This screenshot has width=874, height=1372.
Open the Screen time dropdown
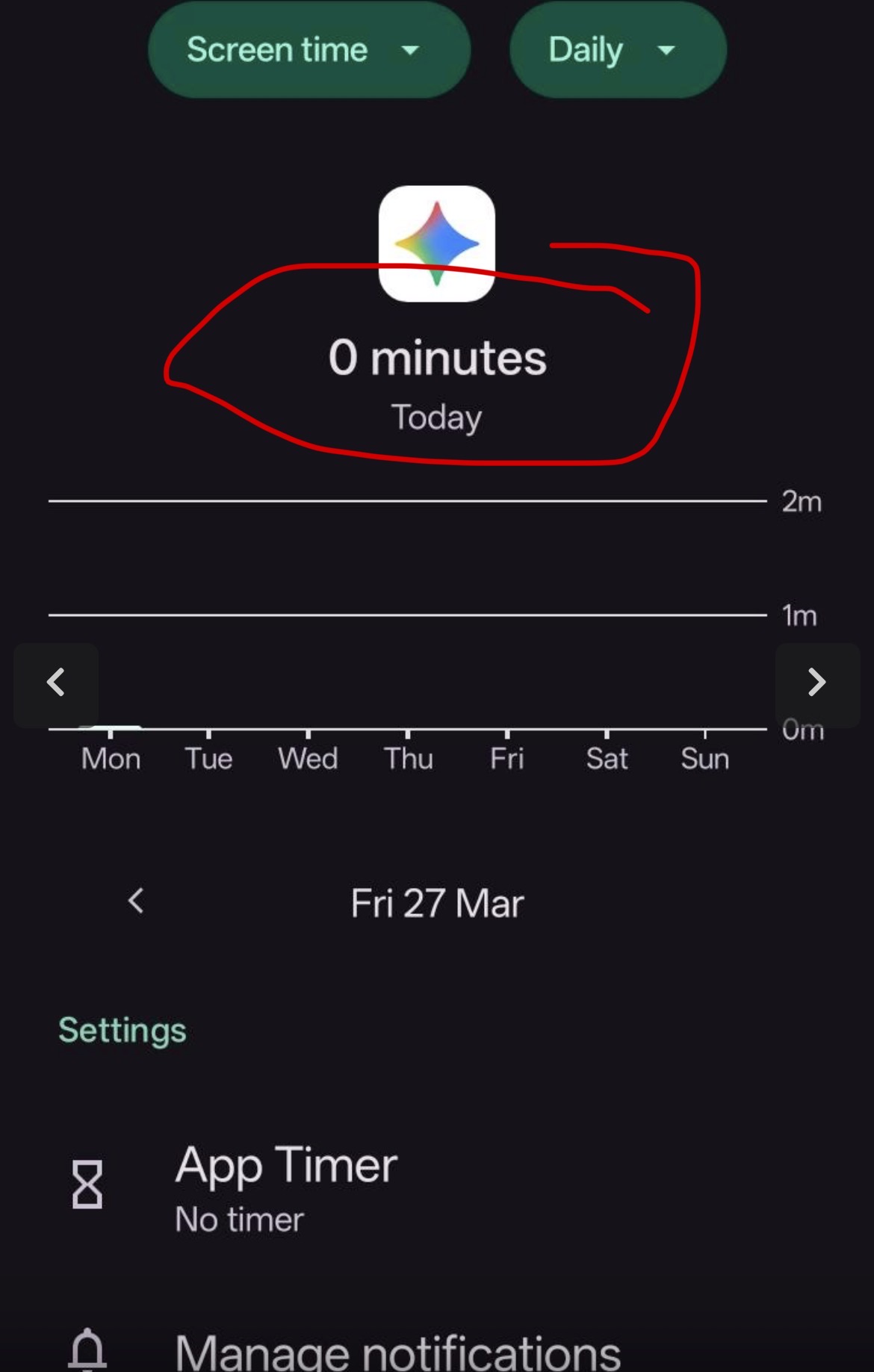tap(309, 50)
